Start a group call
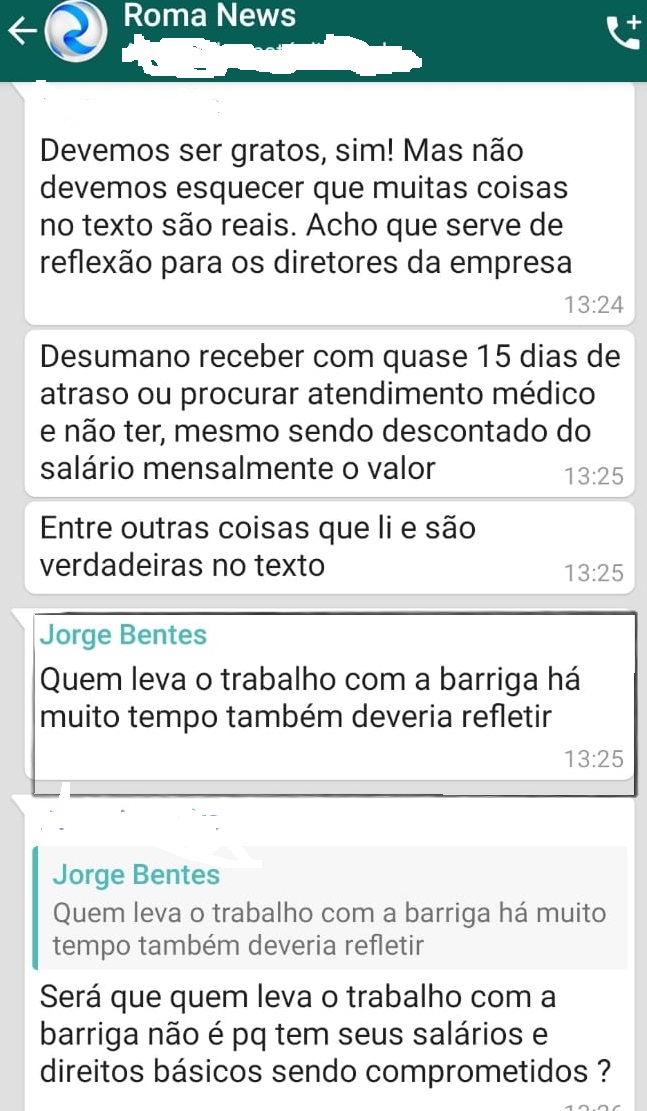The width and height of the screenshot is (647, 1111). [x=621, y=33]
